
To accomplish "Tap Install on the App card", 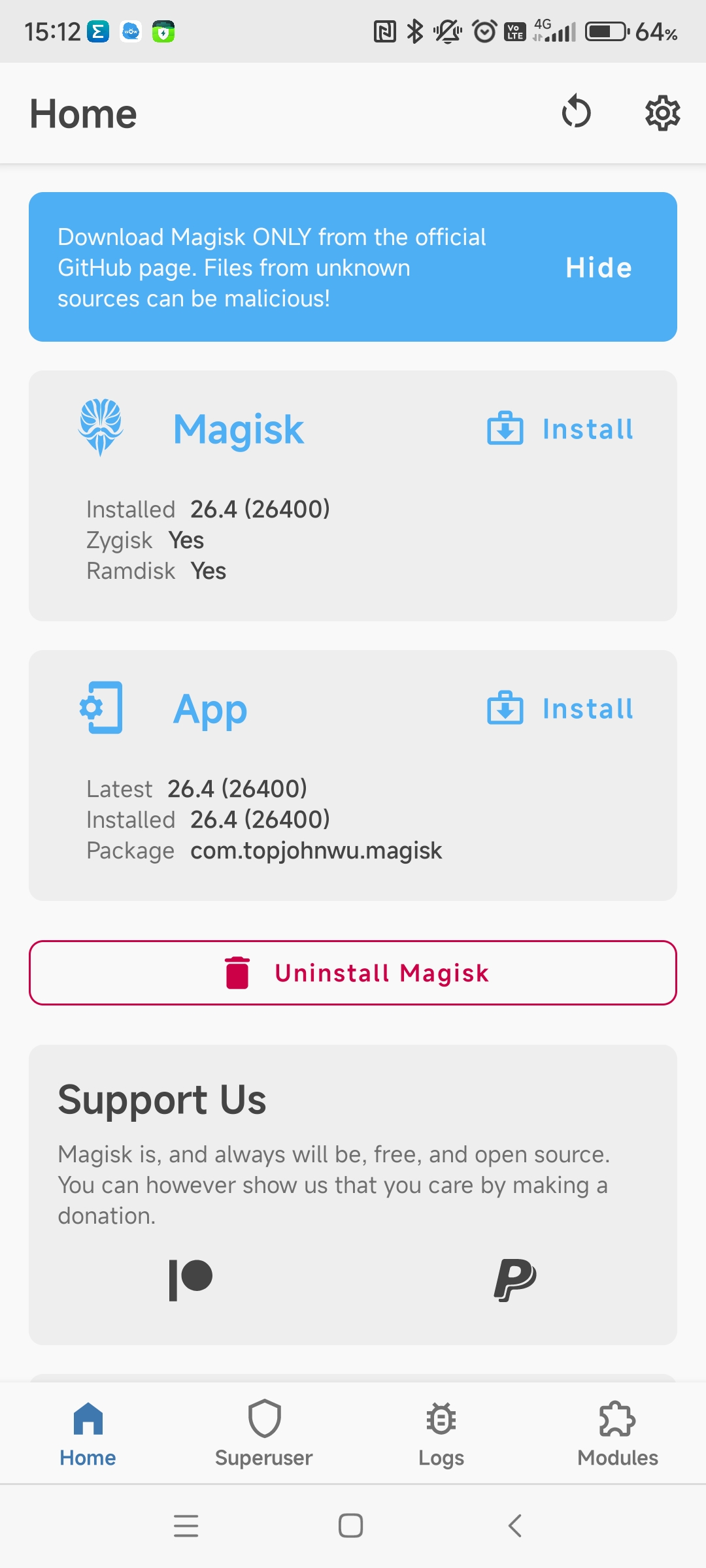I will [x=560, y=709].
